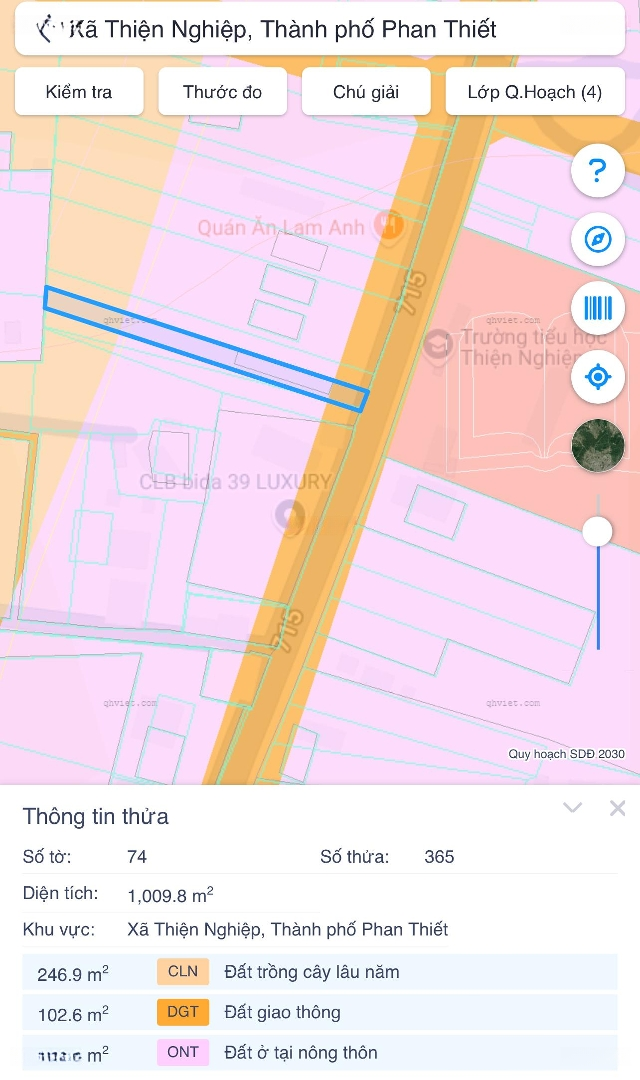Center map on my location
The height and width of the screenshot is (1080, 640).
[597, 377]
